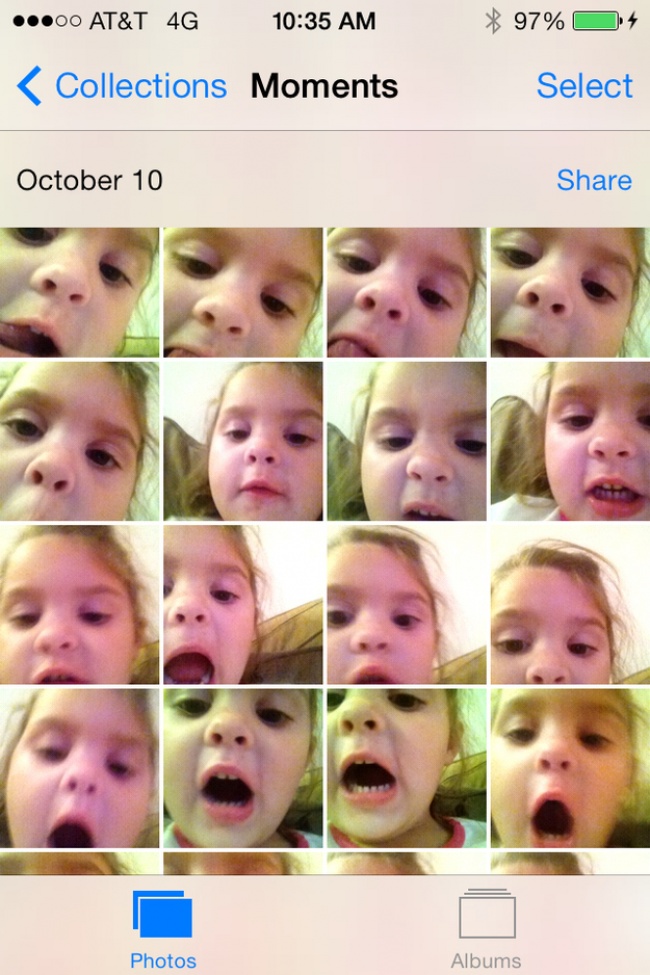
Task: Switch to the Albums tab
Action: pos(486,930)
